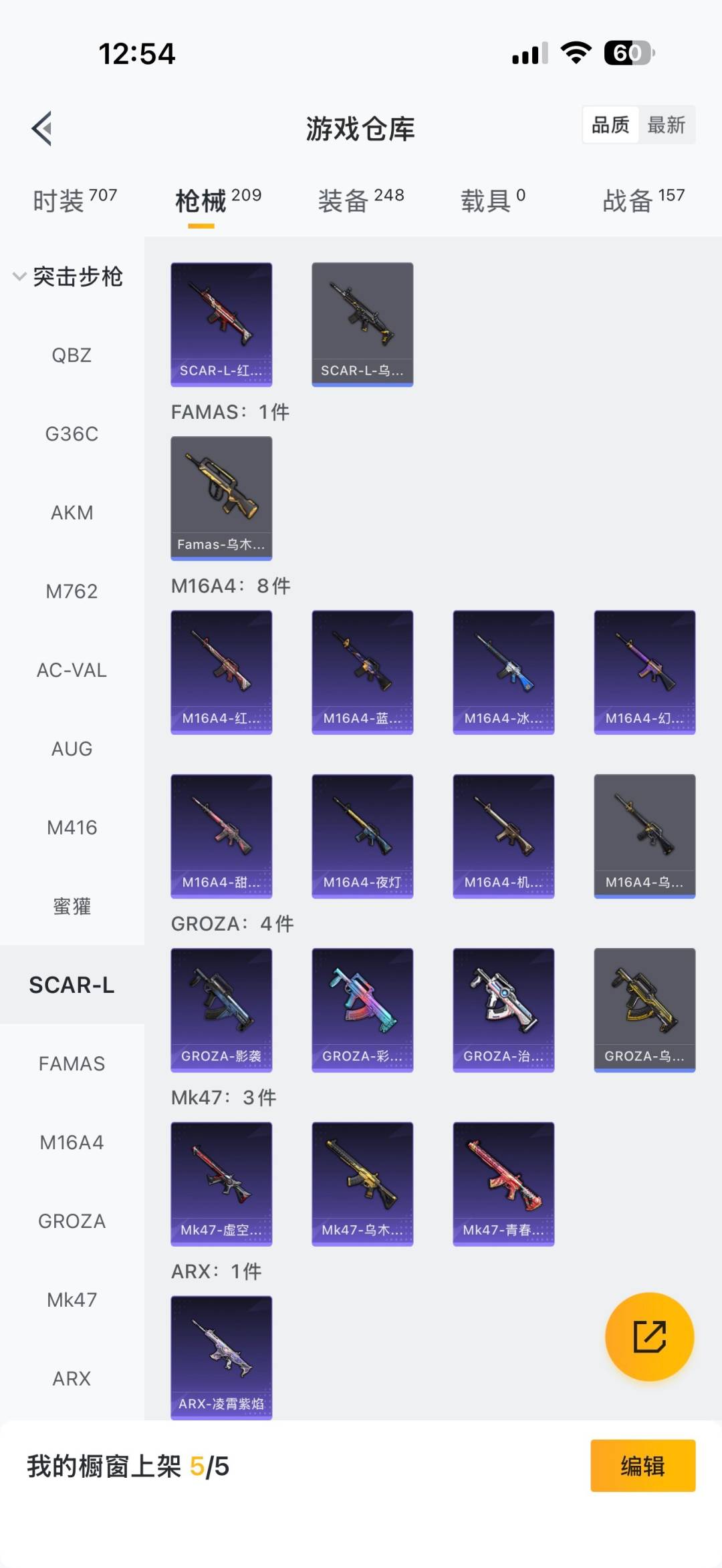Viewport: 722px width, 1568px height.
Task: Select 蜜獾 in the side list
Action: (x=72, y=907)
